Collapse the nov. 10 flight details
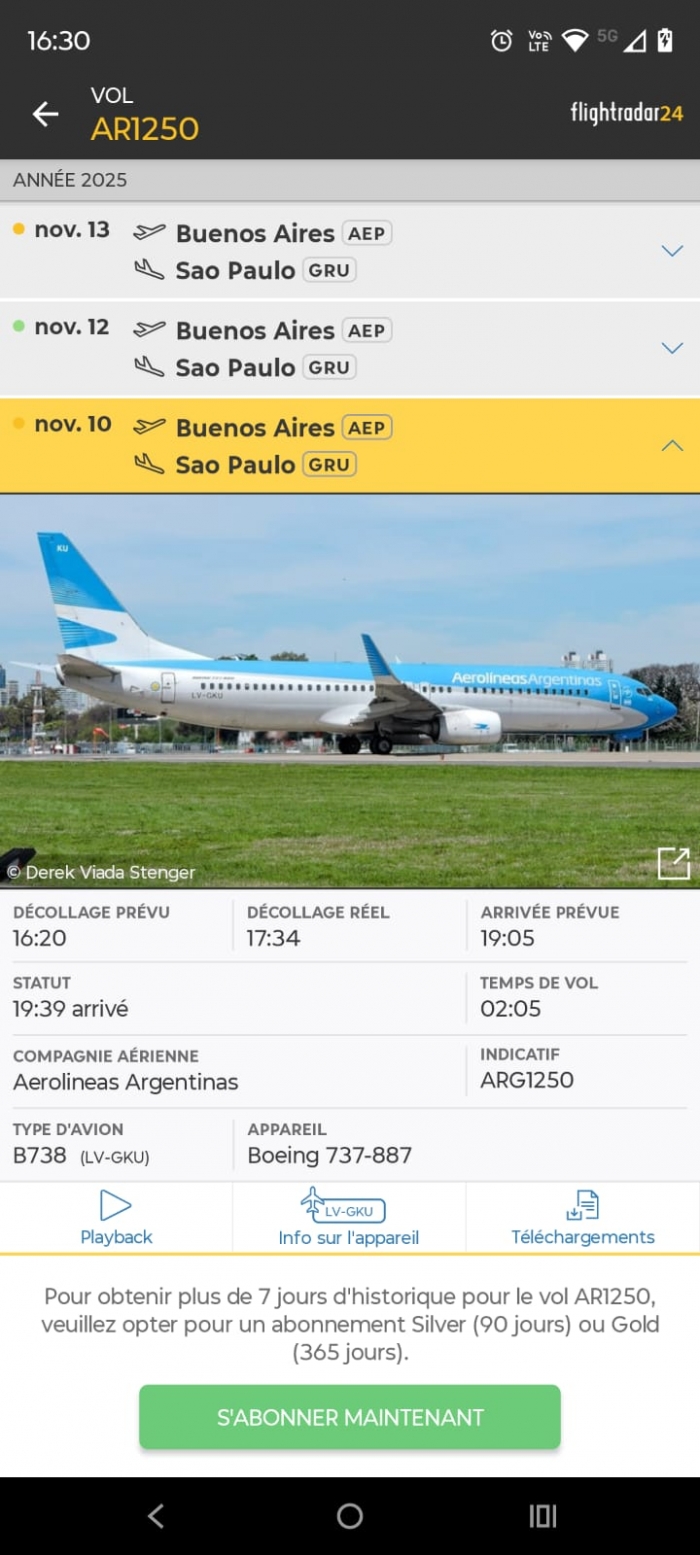The width and height of the screenshot is (700, 1555). pyautogui.click(x=672, y=446)
